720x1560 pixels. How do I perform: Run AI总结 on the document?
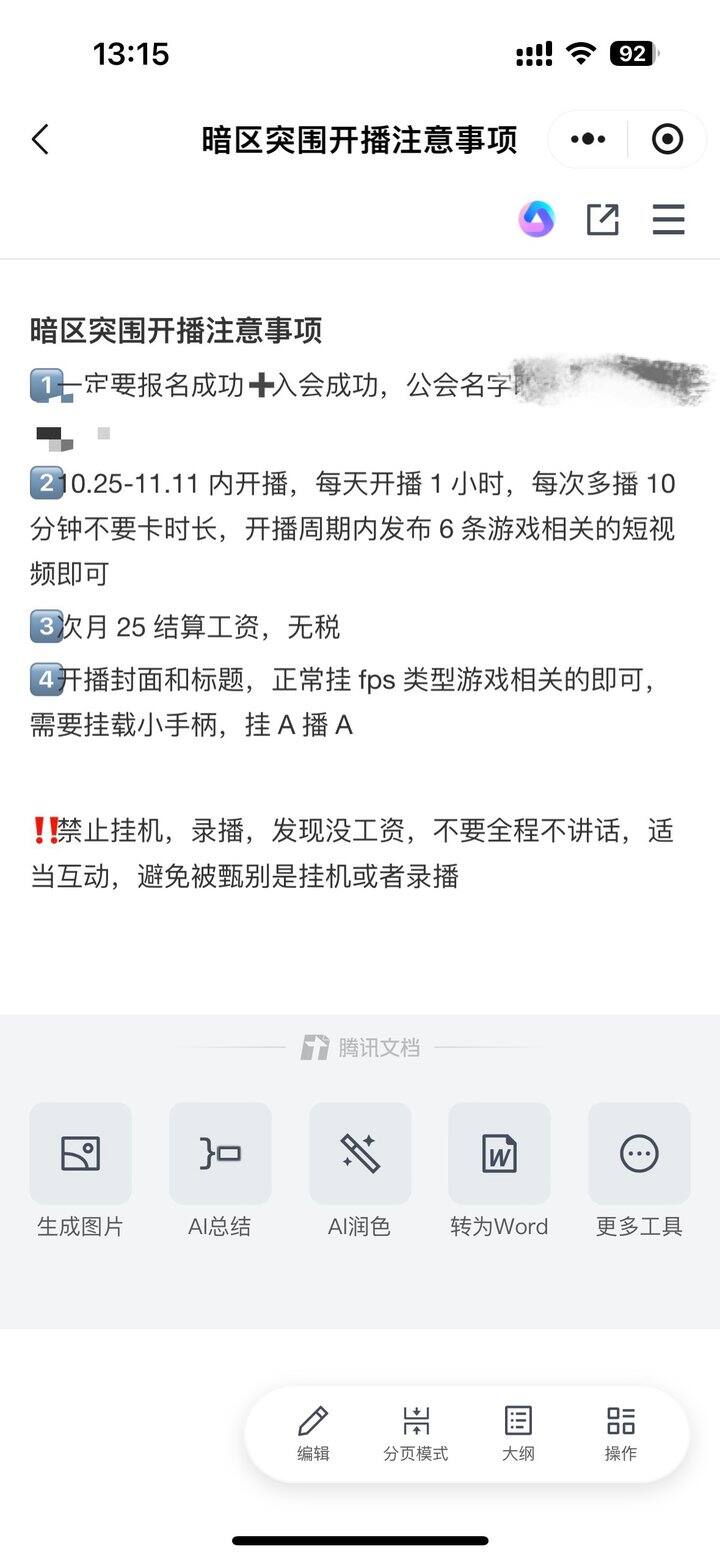tap(220, 1171)
